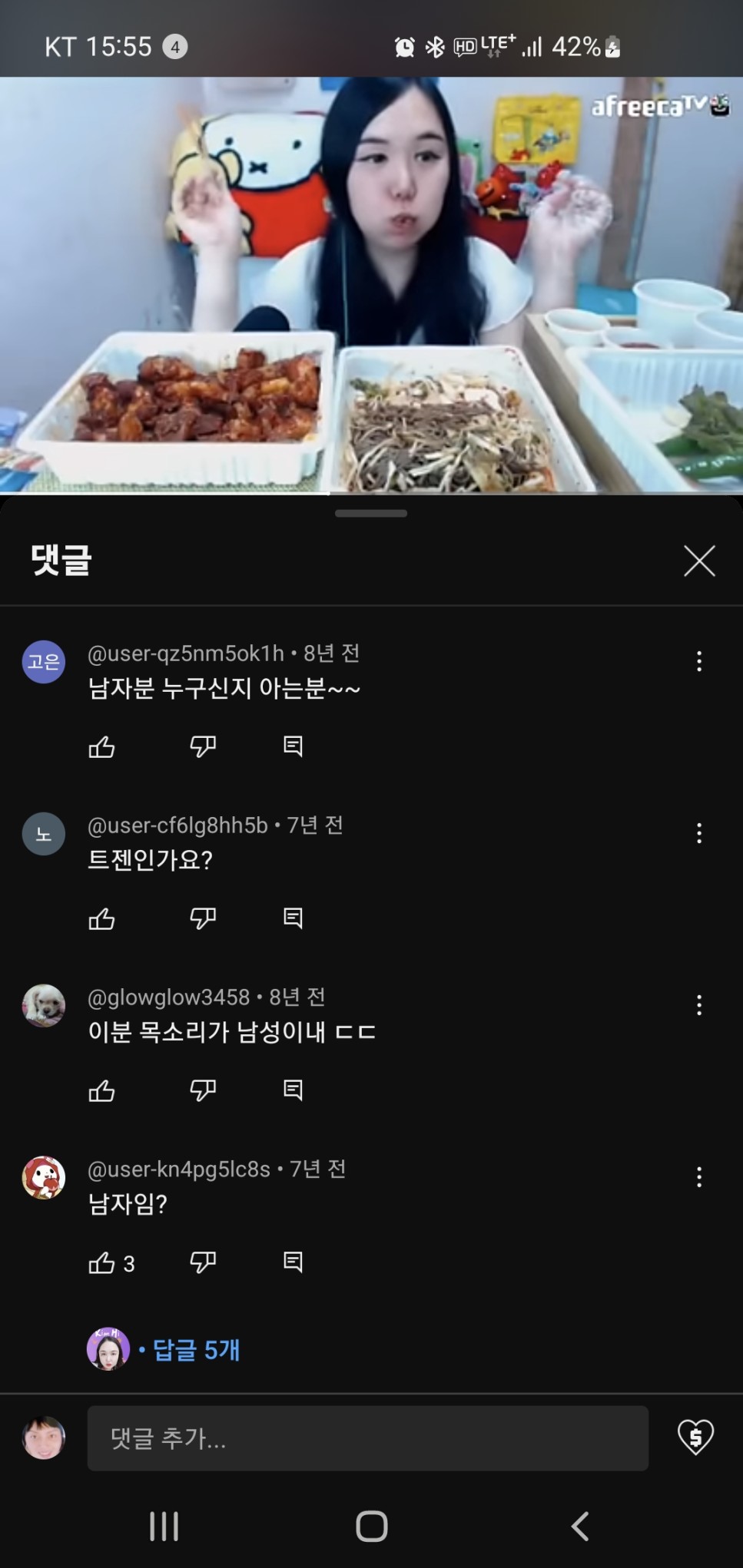Open @glowglow3458's profile picture
The image size is (743, 1568).
coord(44,1006)
